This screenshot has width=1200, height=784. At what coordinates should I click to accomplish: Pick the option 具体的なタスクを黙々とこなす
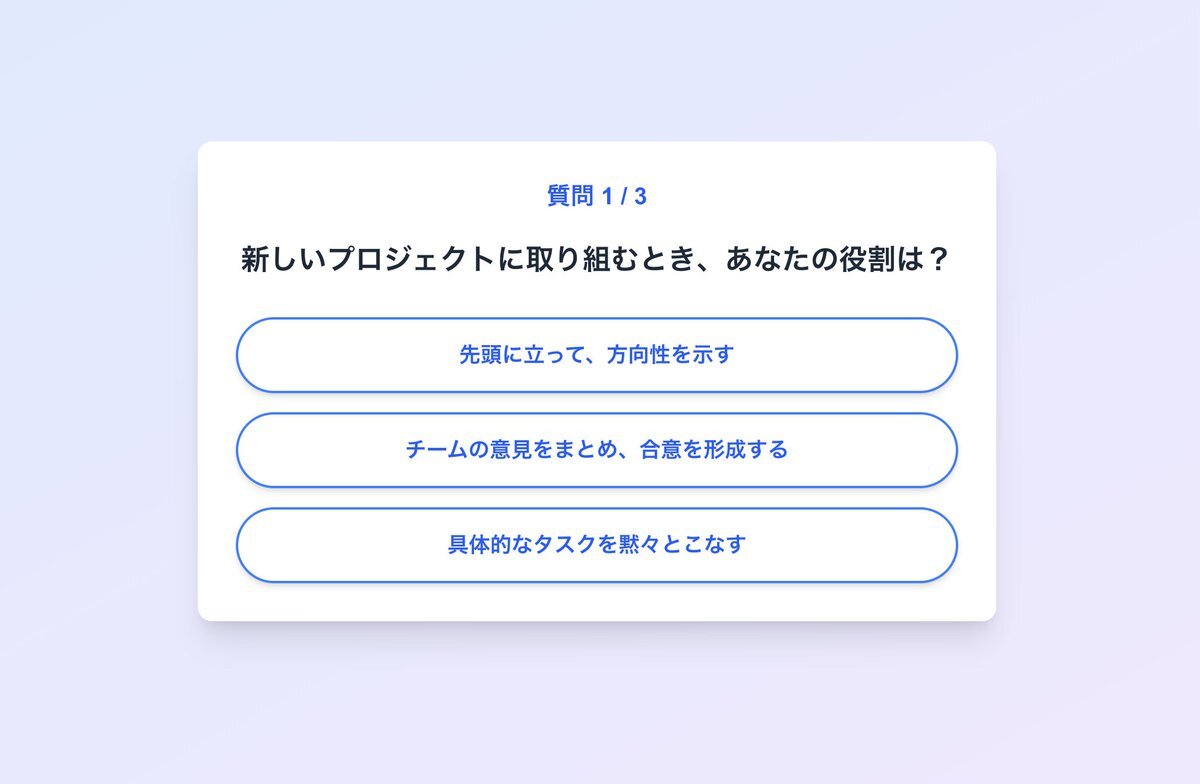click(x=596, y=545)
